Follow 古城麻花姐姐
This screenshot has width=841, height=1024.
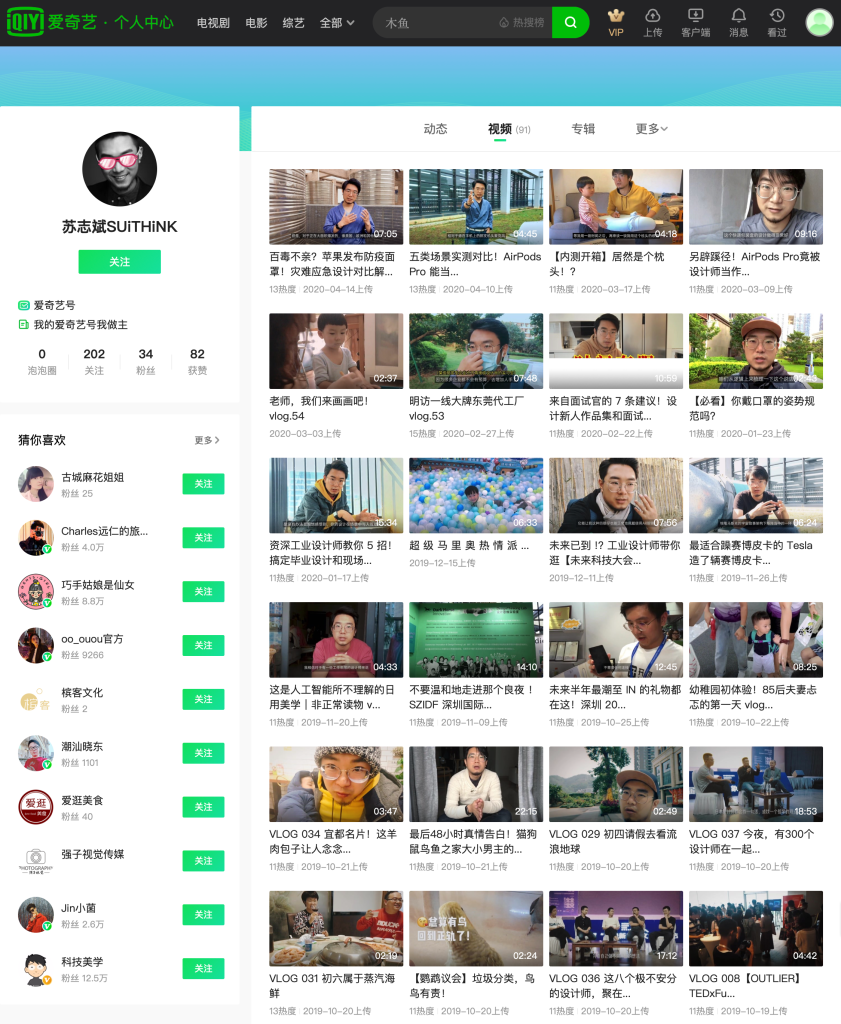203,484
